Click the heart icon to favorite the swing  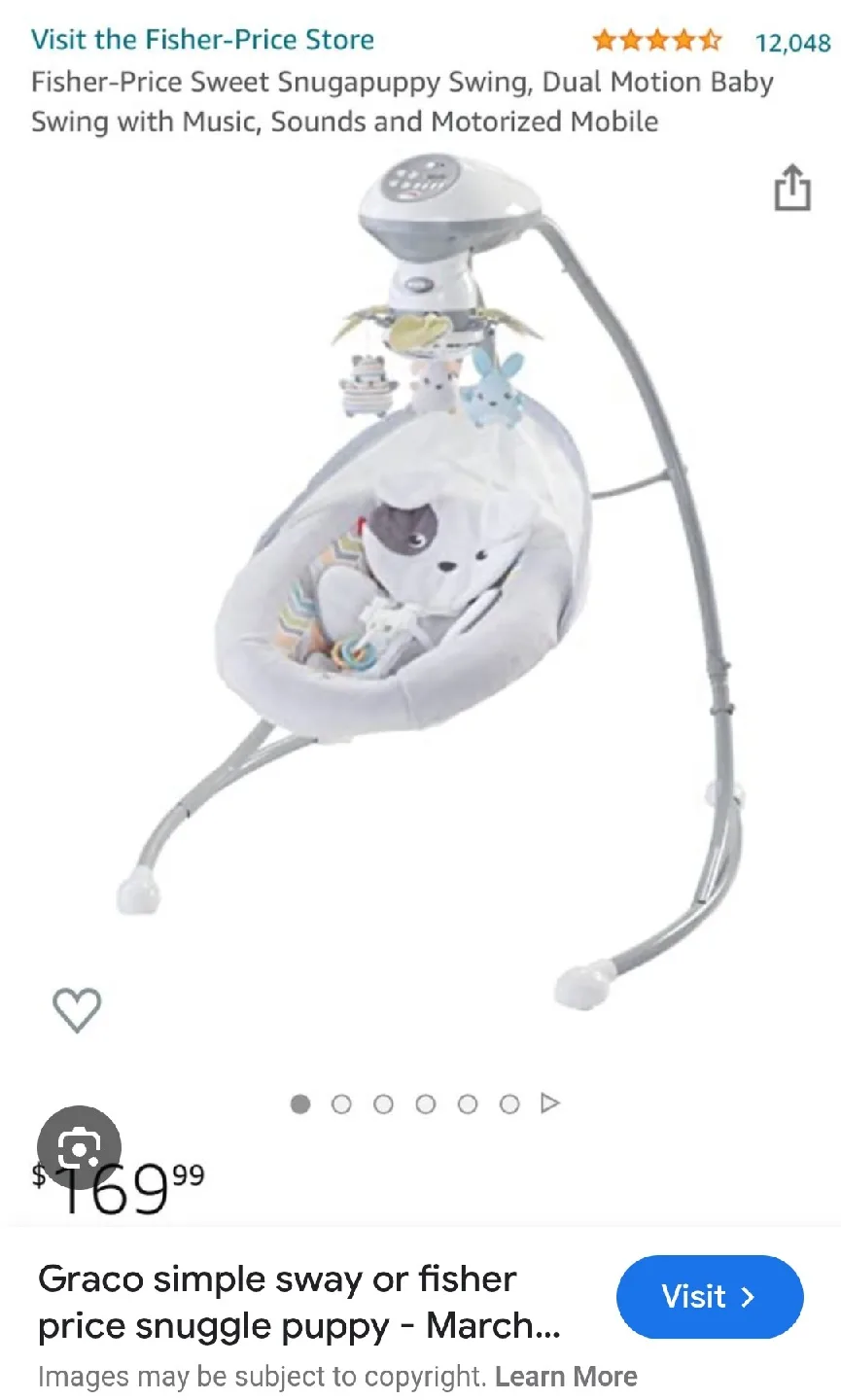[x=77, y=1009]
